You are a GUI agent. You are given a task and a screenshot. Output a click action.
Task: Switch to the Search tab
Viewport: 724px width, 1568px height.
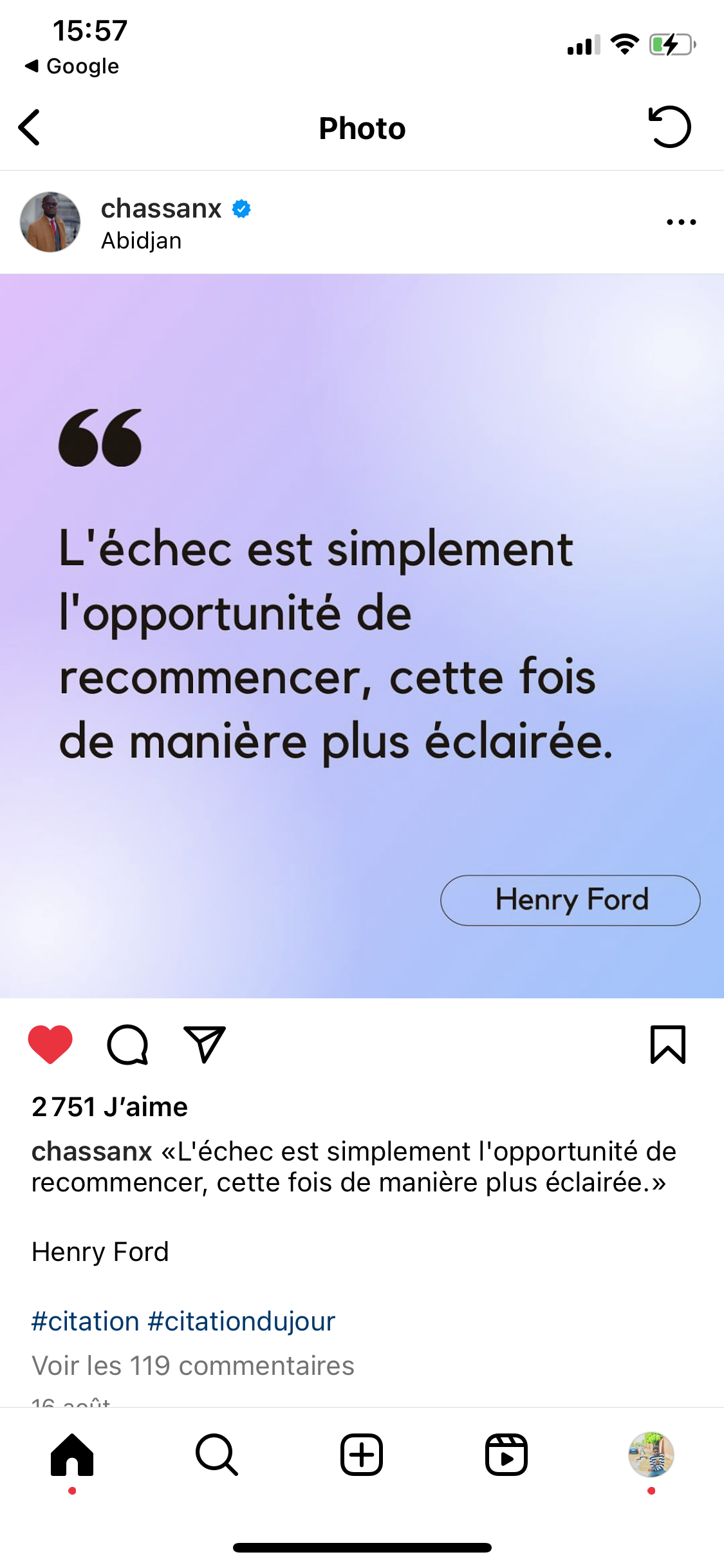[x=217, y=1455]
